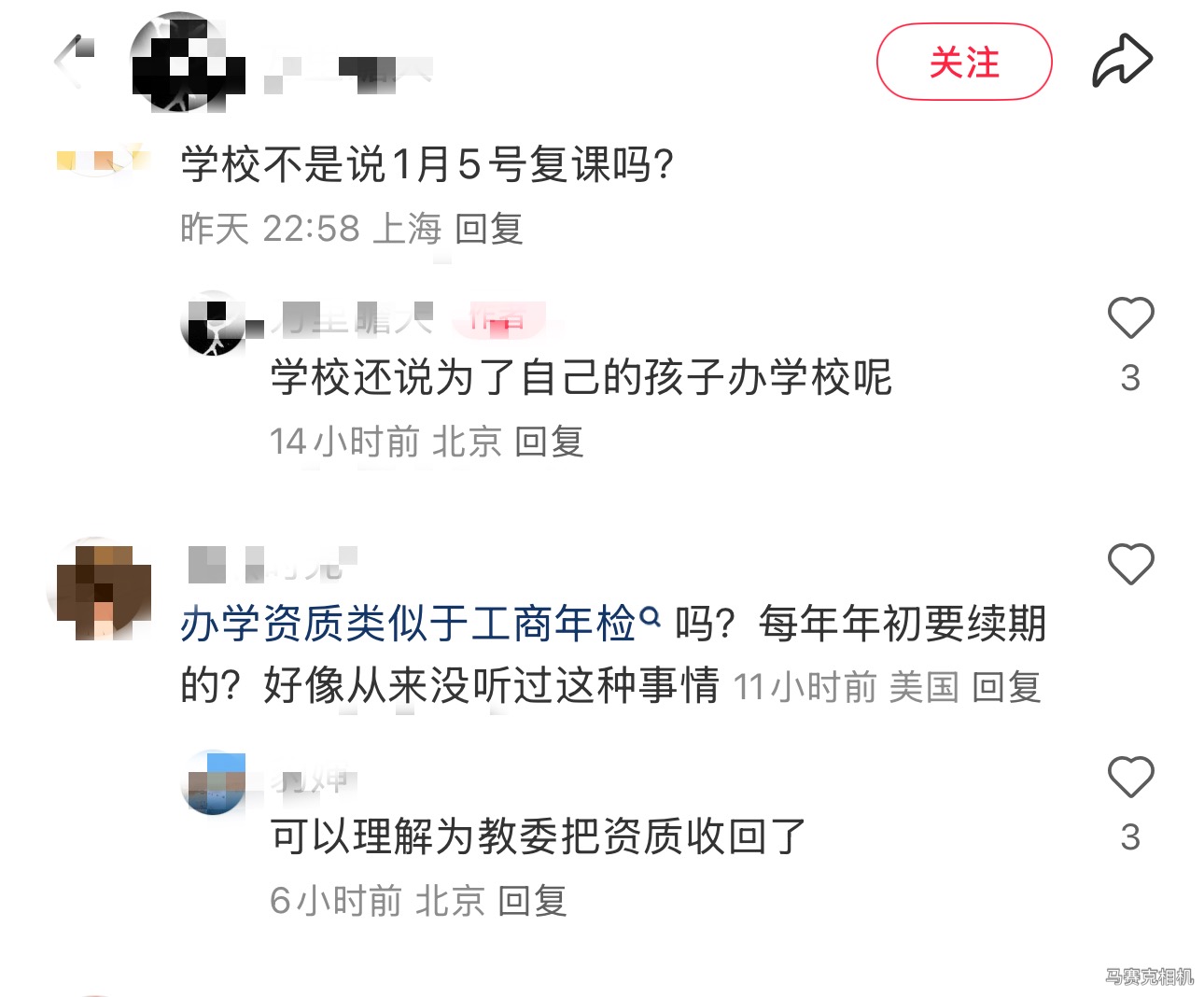This screenshot has height=997, width=1204.
Task: Open the avatar beside 可以理解为教委把资质收回了
Action: (x=215, y=782)
